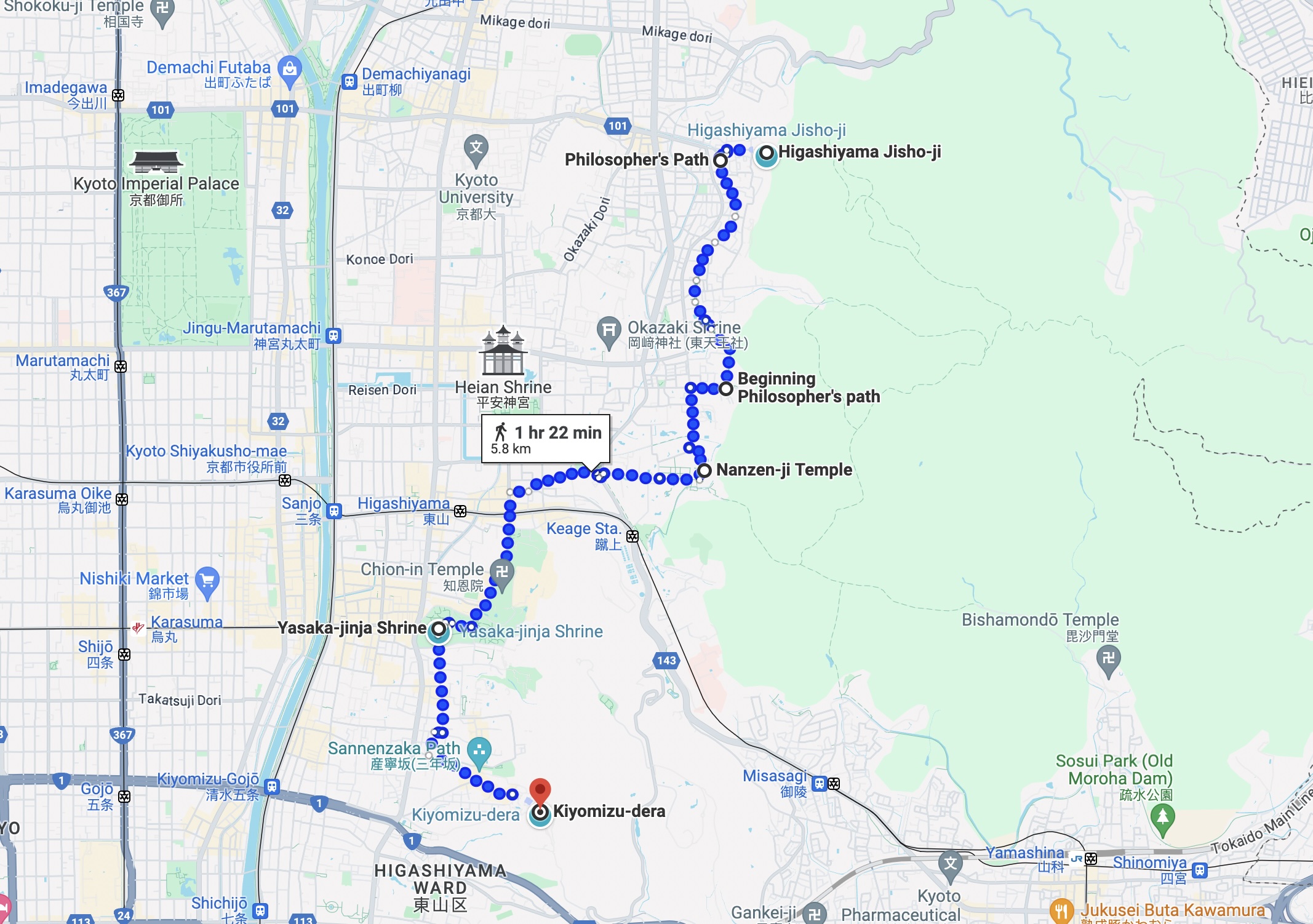Viewport: 1313px width, 924px height.
Task: Open the Jukusei Buta Kawamura restaurant pin
Action: click(1062, 911)
